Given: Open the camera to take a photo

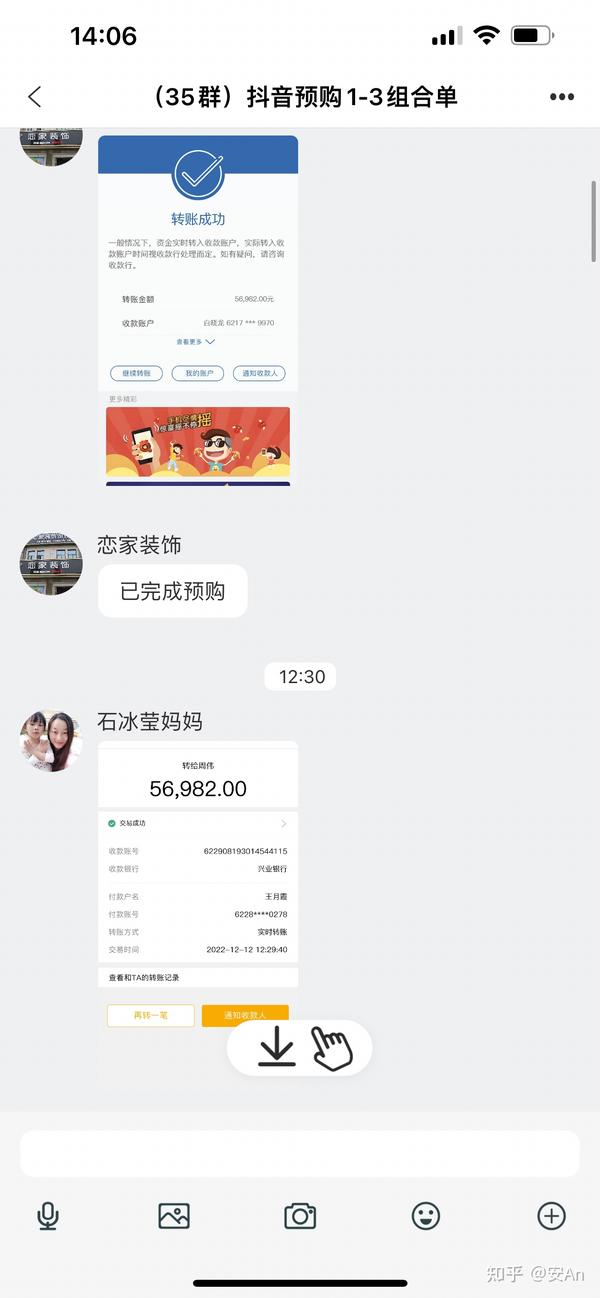Looking at the screenshot, I should [300, 1216].
